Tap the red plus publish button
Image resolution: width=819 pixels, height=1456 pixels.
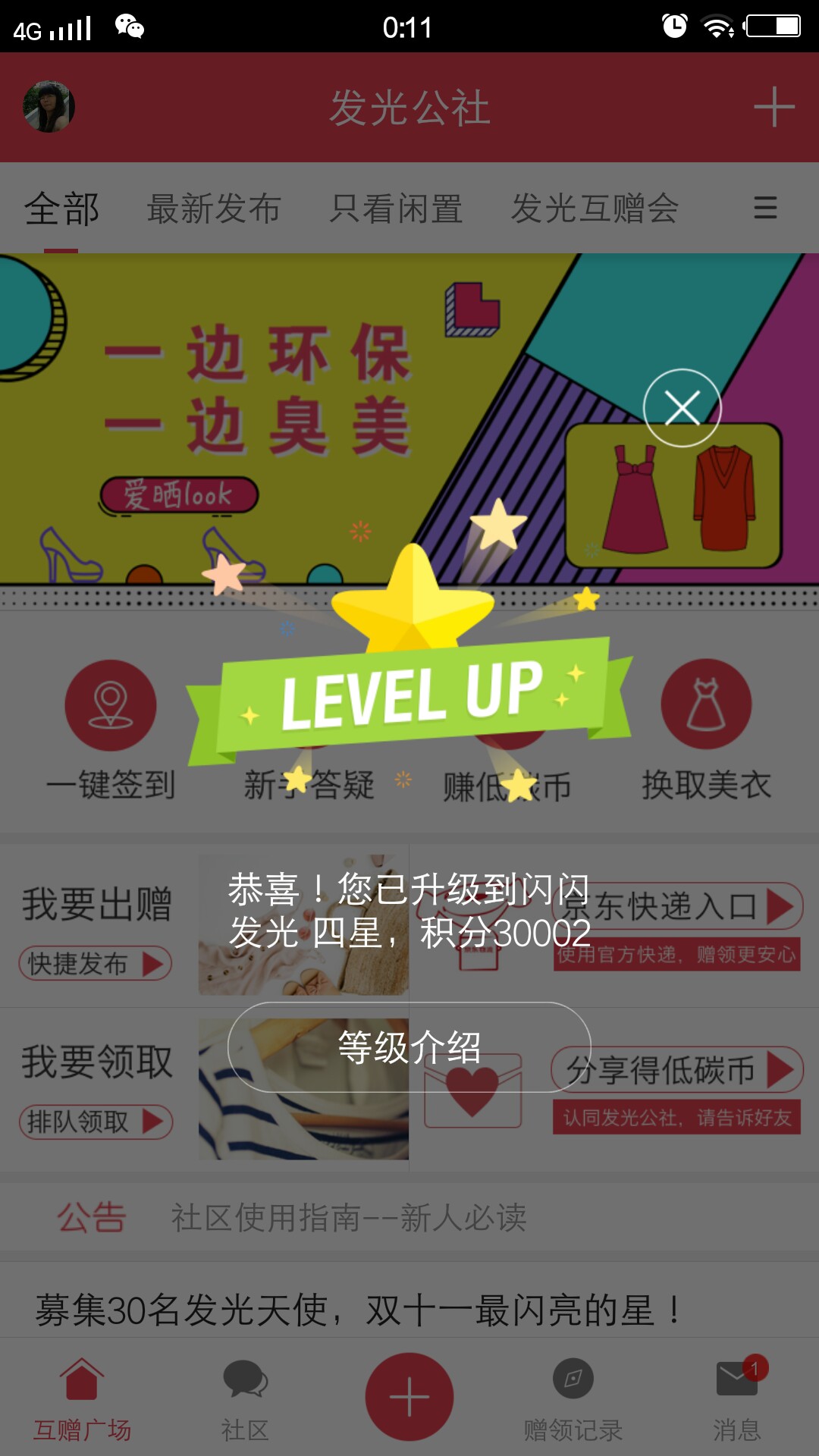click(409, 1396)
